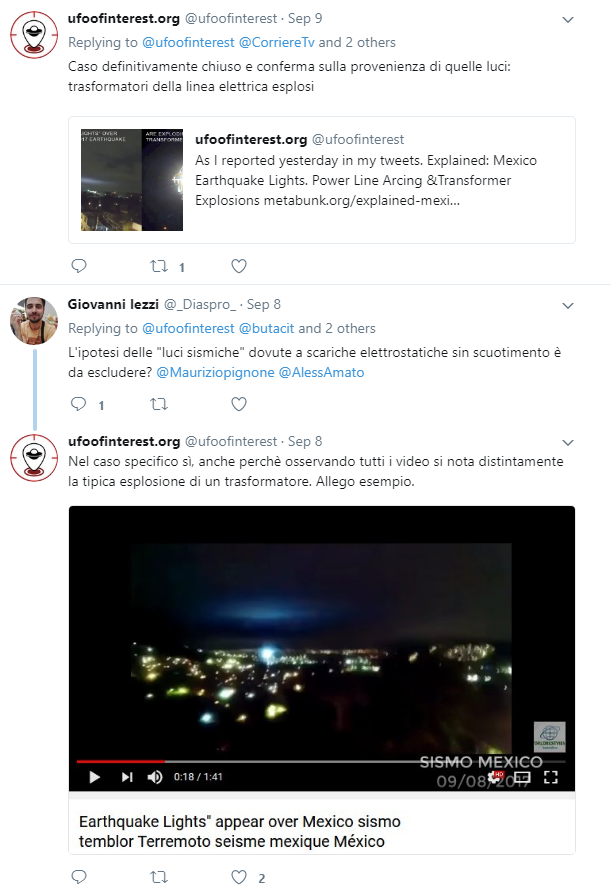Skip to the next video
The width and height of the screenshot is (611, 894).
127,776
